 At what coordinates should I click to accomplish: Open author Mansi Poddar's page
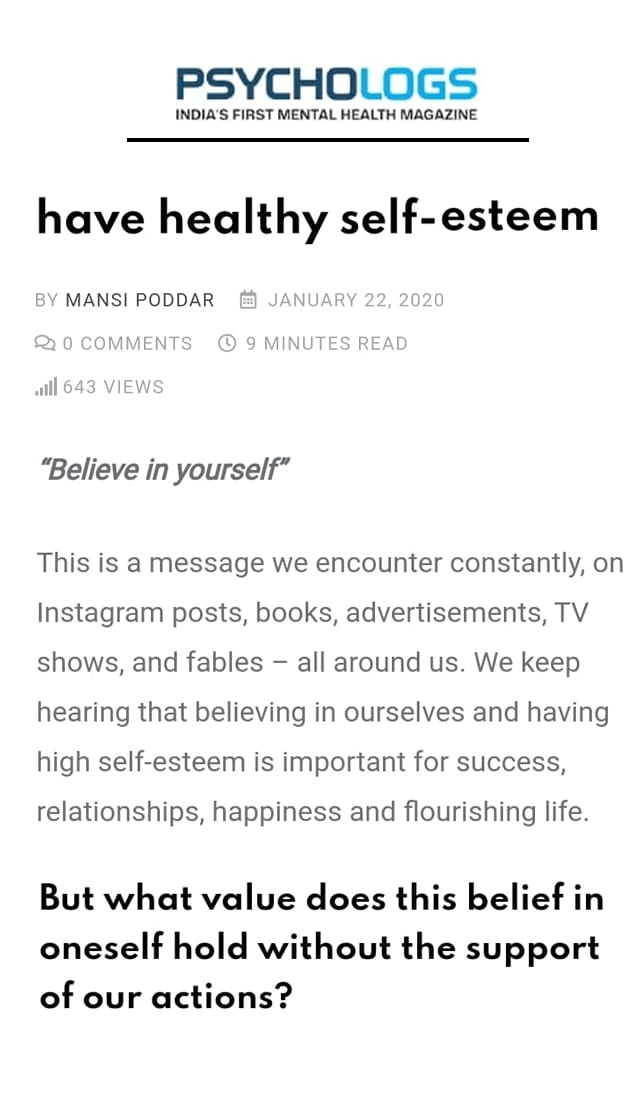[x=139, y=300]
